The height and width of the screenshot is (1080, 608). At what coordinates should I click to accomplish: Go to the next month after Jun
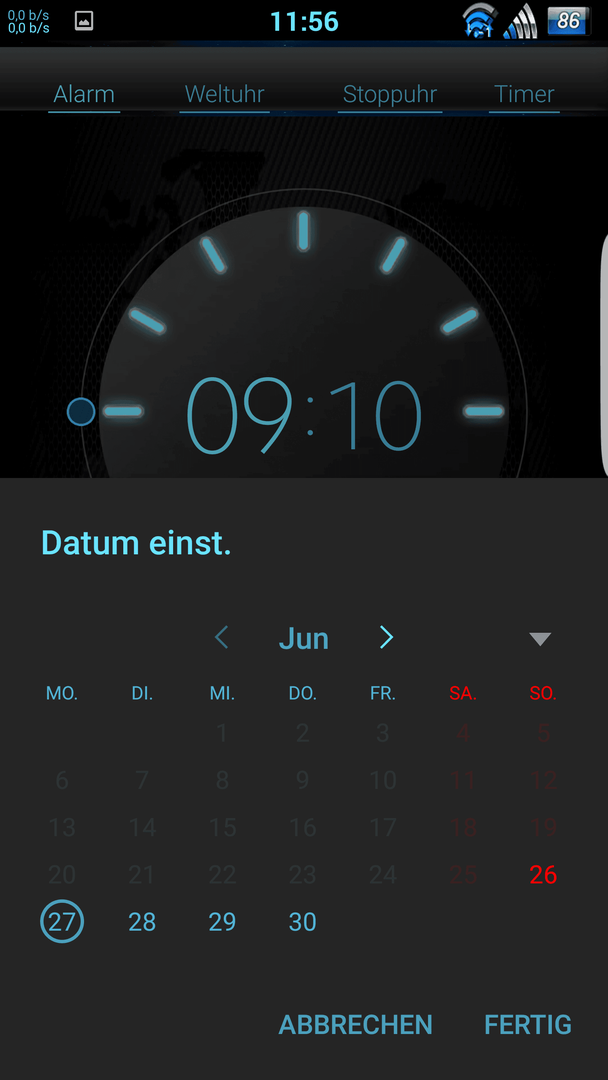point(386,638)
